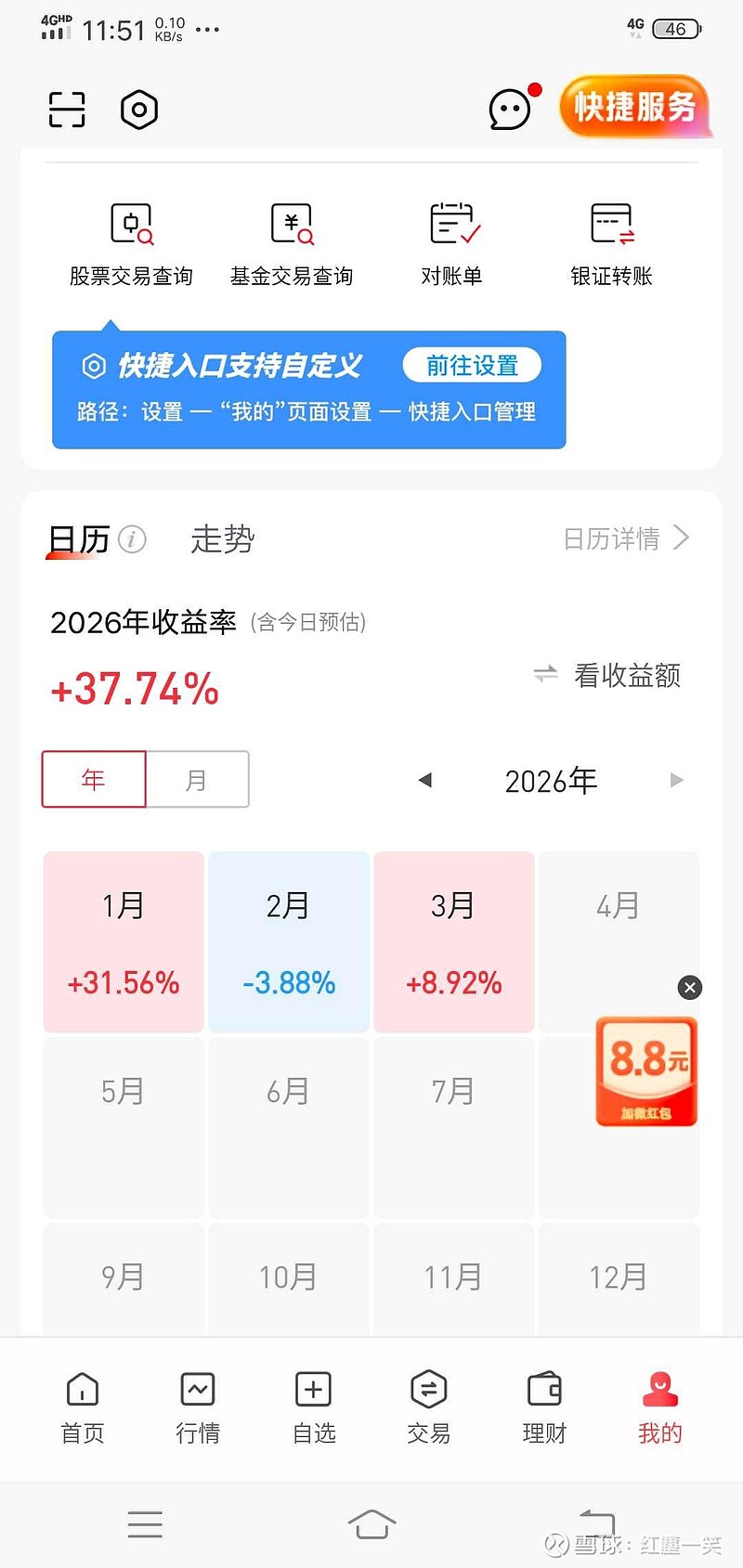The height and width of the screenshot is (1568, 743).
Task: Open the QR code scanner icon
Action: coord(66,109)
